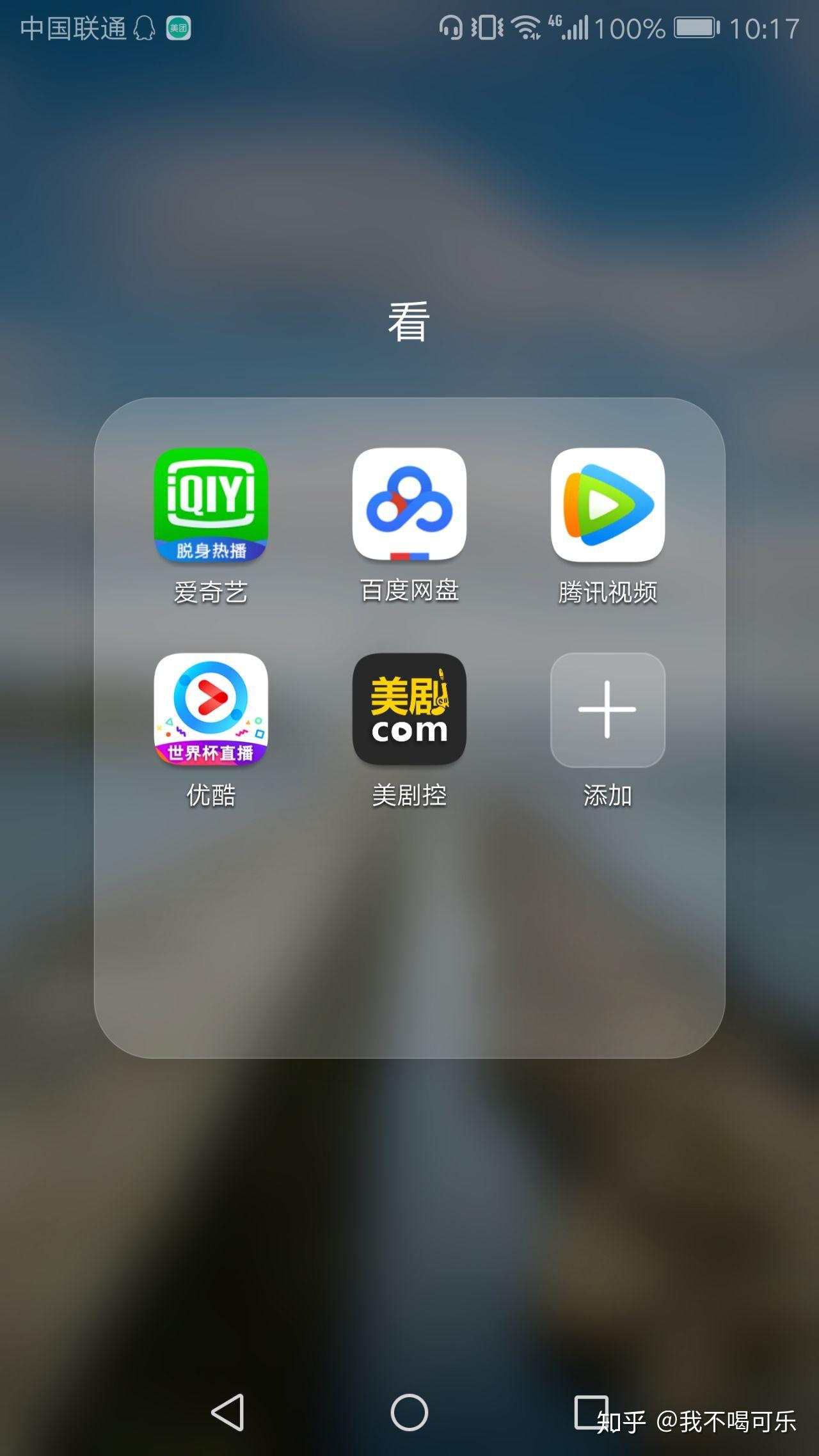Launch the 优酷 app
This screenshot has height=1456, width=819.
pyautogui.click(x=211, y=709)
